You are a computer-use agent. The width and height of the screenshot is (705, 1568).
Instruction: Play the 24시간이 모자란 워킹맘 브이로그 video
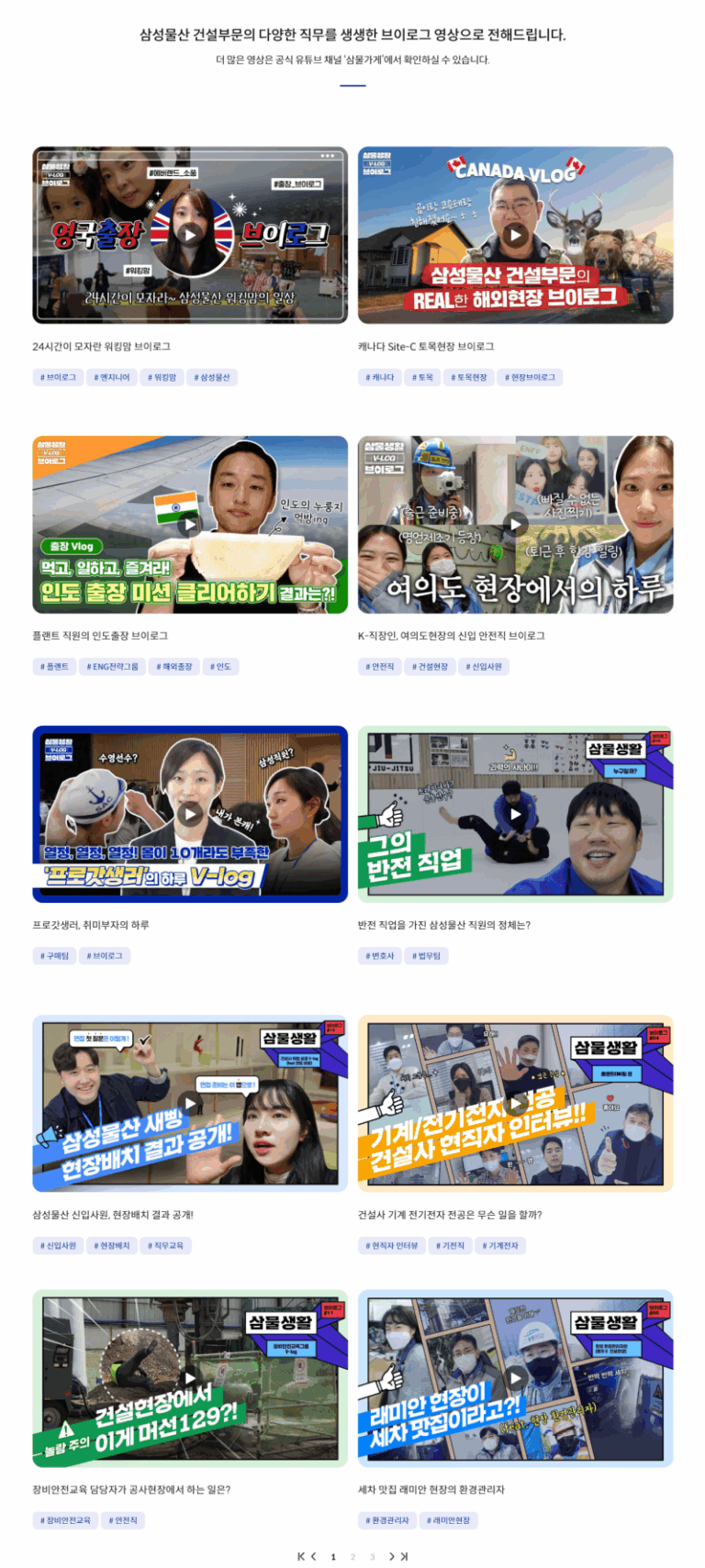point(190,234)
